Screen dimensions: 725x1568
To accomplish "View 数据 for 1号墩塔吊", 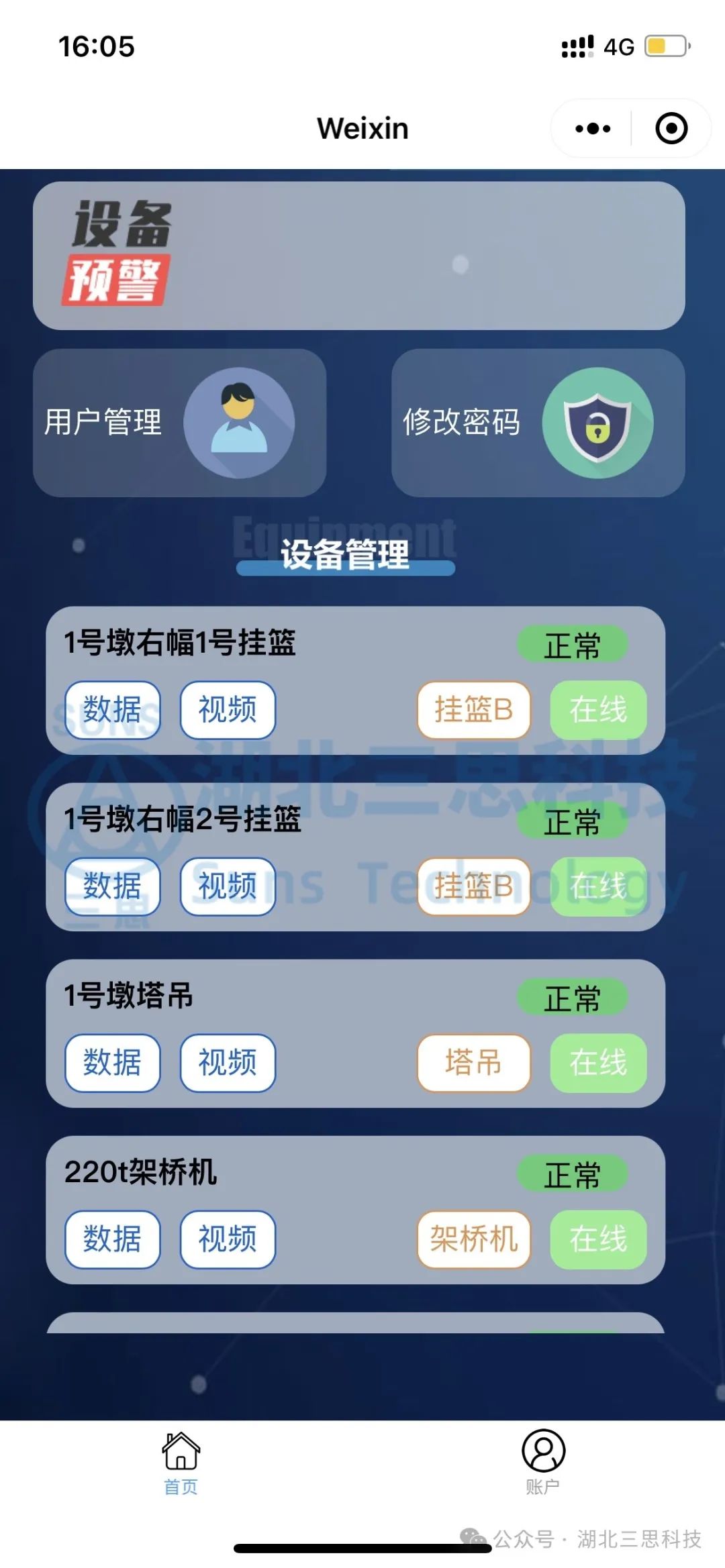I will point(113,1063).
